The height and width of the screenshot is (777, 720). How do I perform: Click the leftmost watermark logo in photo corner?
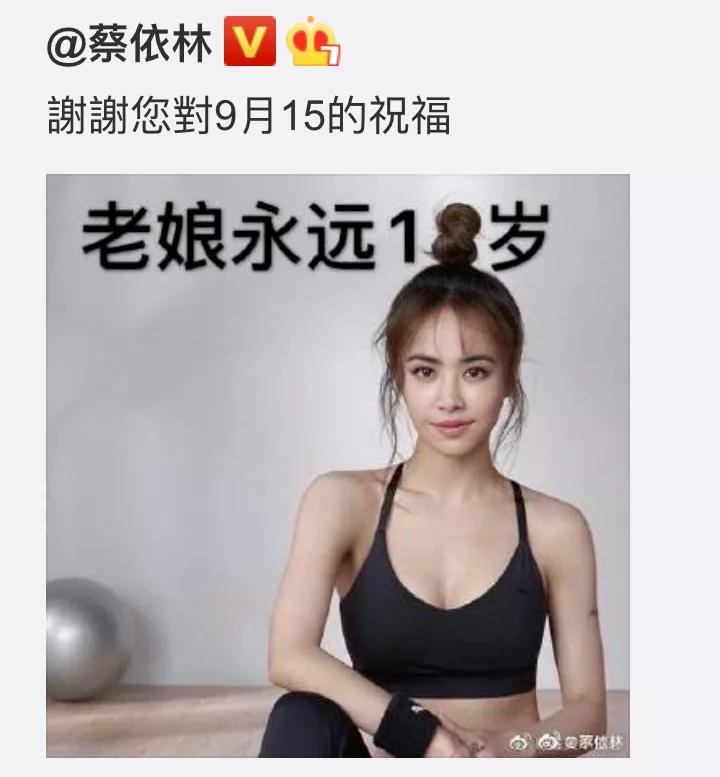[x=520, y=742]
